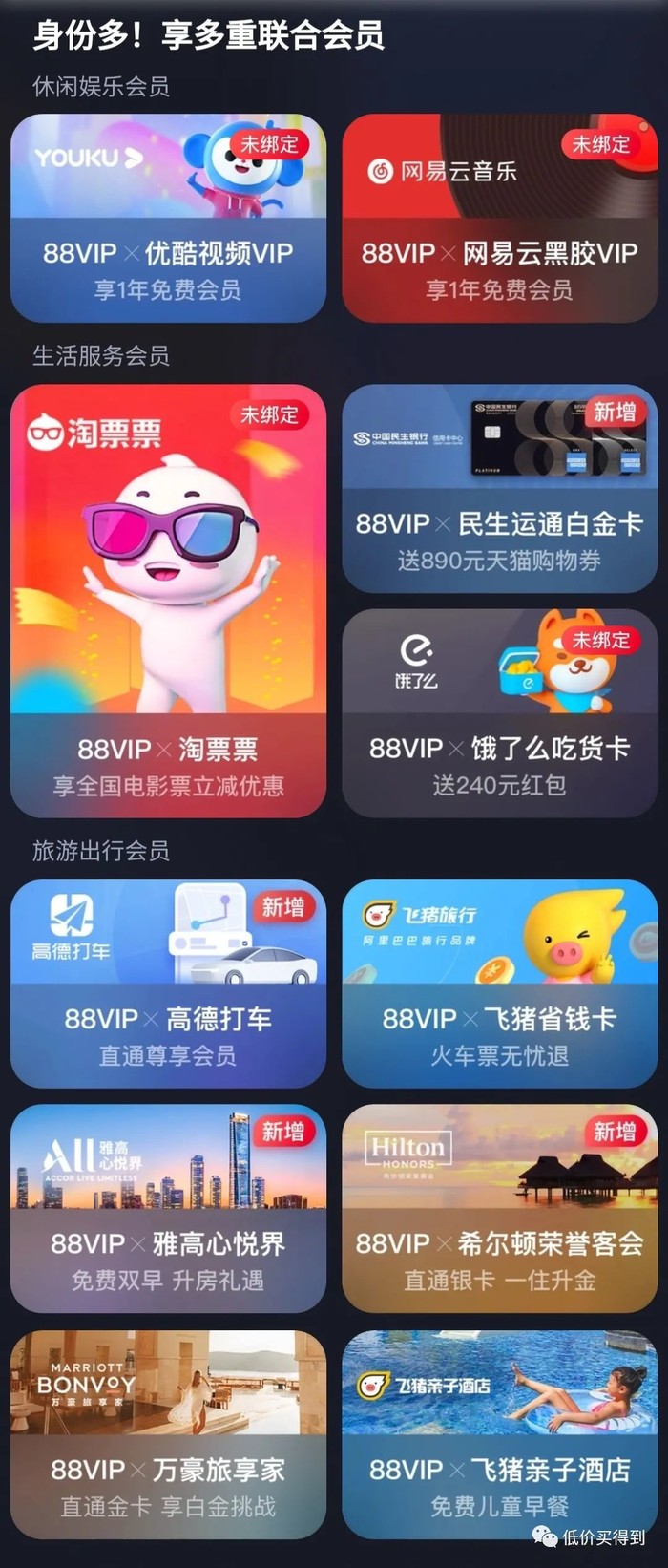668x1568 pixels.
Task: View the 雅高心悦界 hotel membership card
Action: tap(168, 1209)
